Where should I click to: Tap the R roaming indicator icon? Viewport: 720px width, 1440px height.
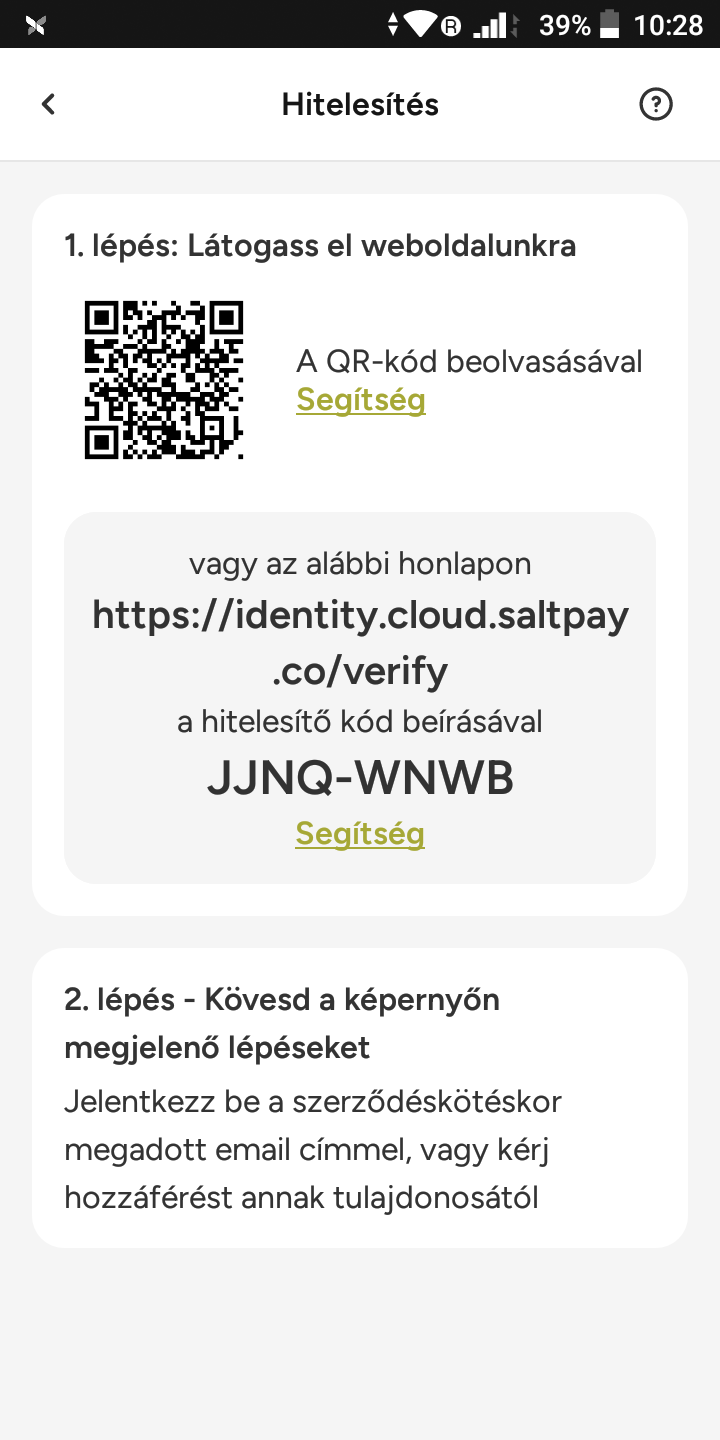pyautogui.click(x=454, y=25)
